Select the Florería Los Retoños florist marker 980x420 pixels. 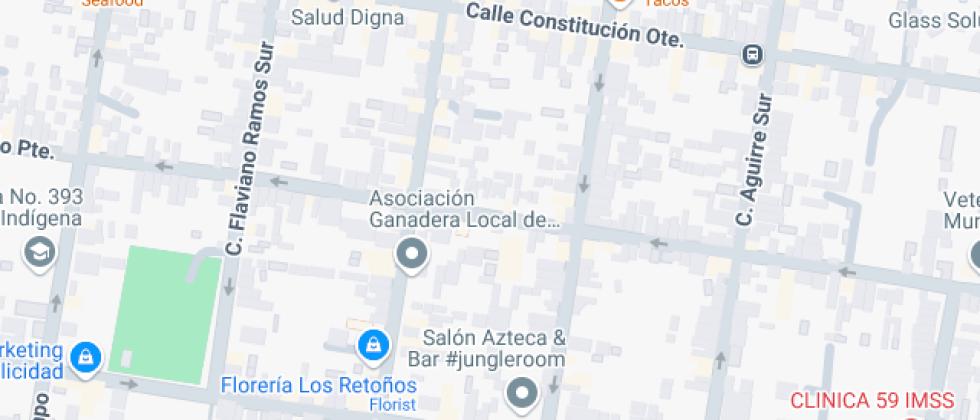tap(372, 346)
